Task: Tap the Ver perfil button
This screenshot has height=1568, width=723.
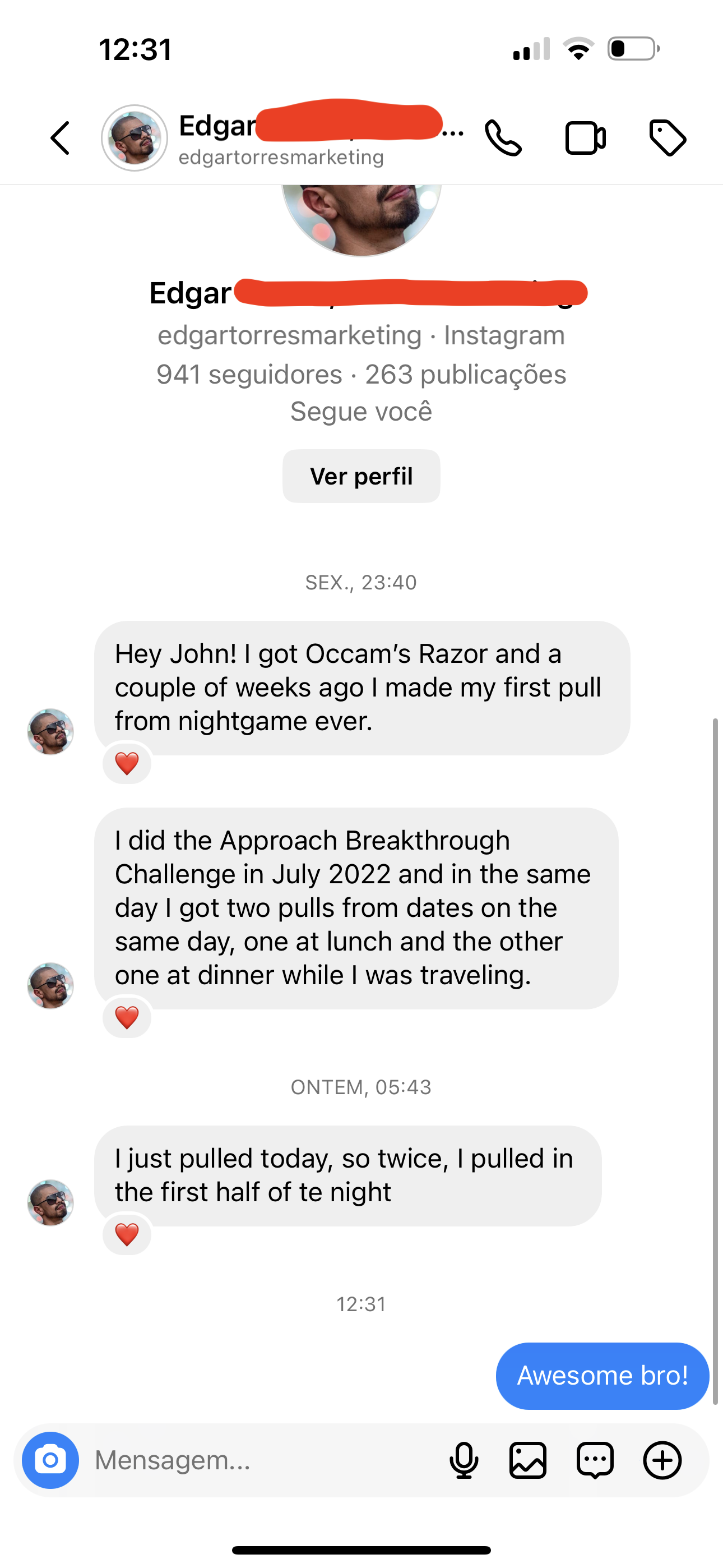Action: pyautogui.click(x=361, y=476)
